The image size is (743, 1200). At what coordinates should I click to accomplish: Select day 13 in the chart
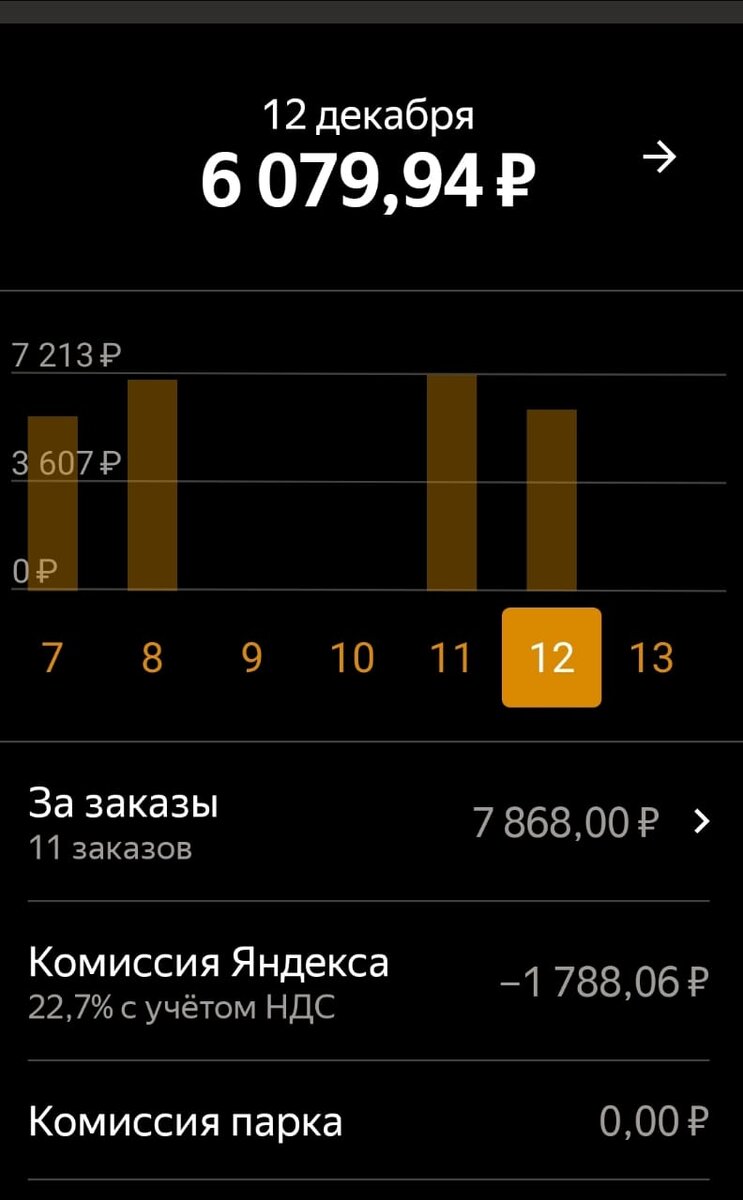point(651,658)
